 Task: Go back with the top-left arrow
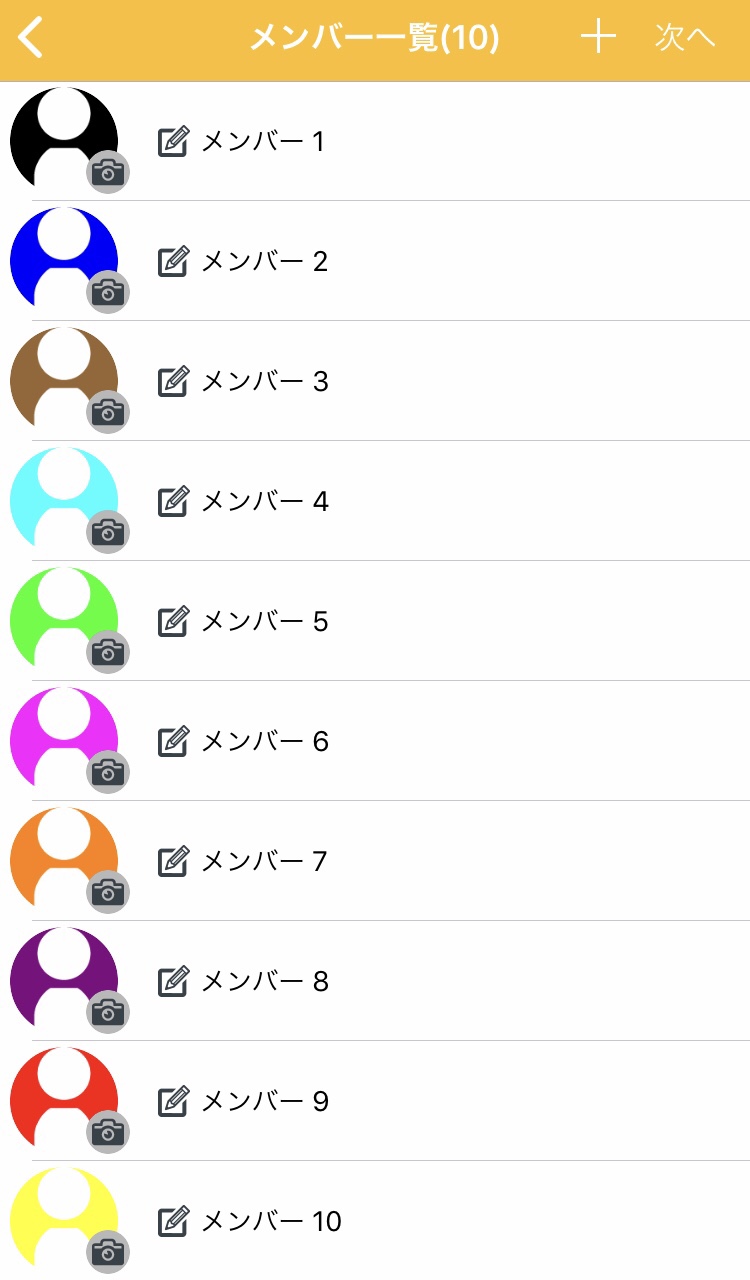point(31,38)
